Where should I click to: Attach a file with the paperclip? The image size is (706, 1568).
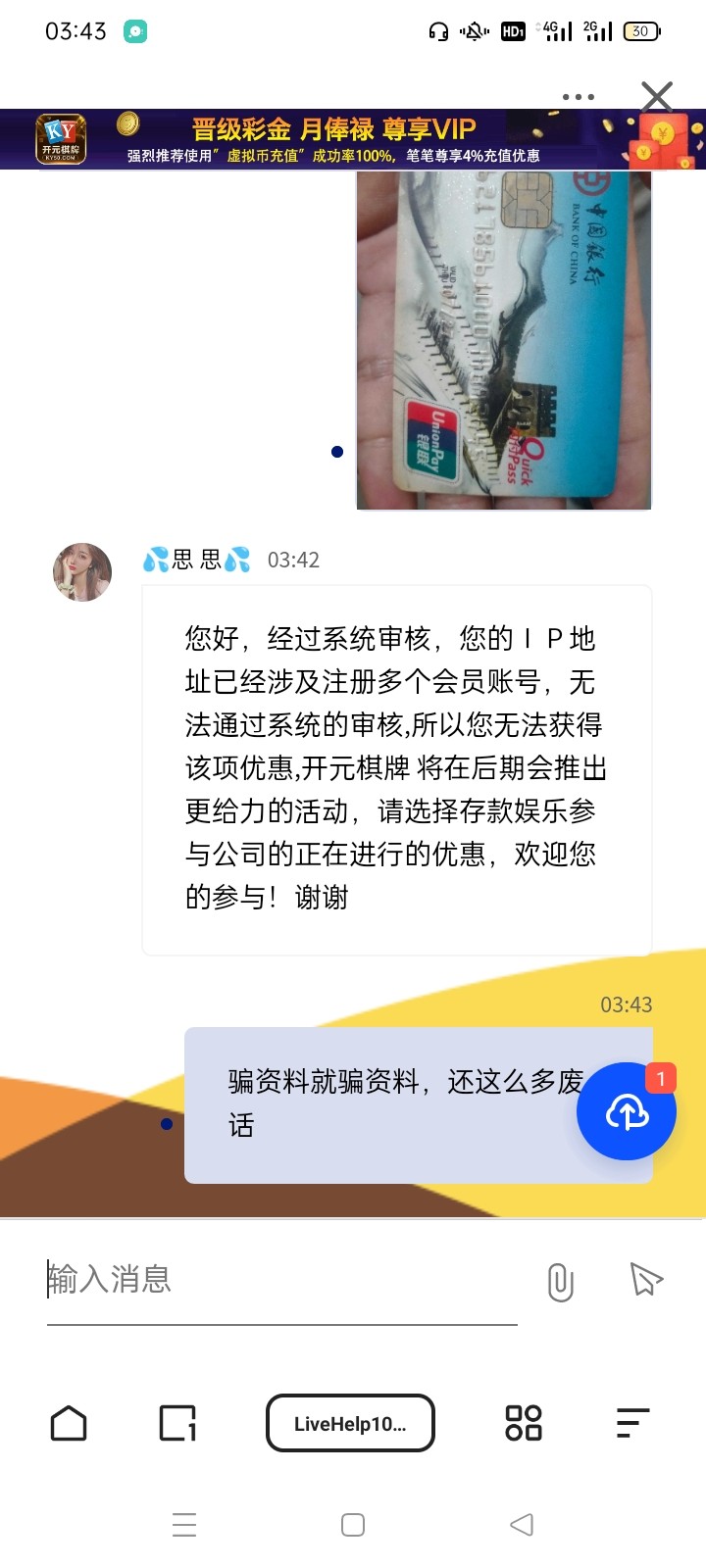[x=560, y=1282]
